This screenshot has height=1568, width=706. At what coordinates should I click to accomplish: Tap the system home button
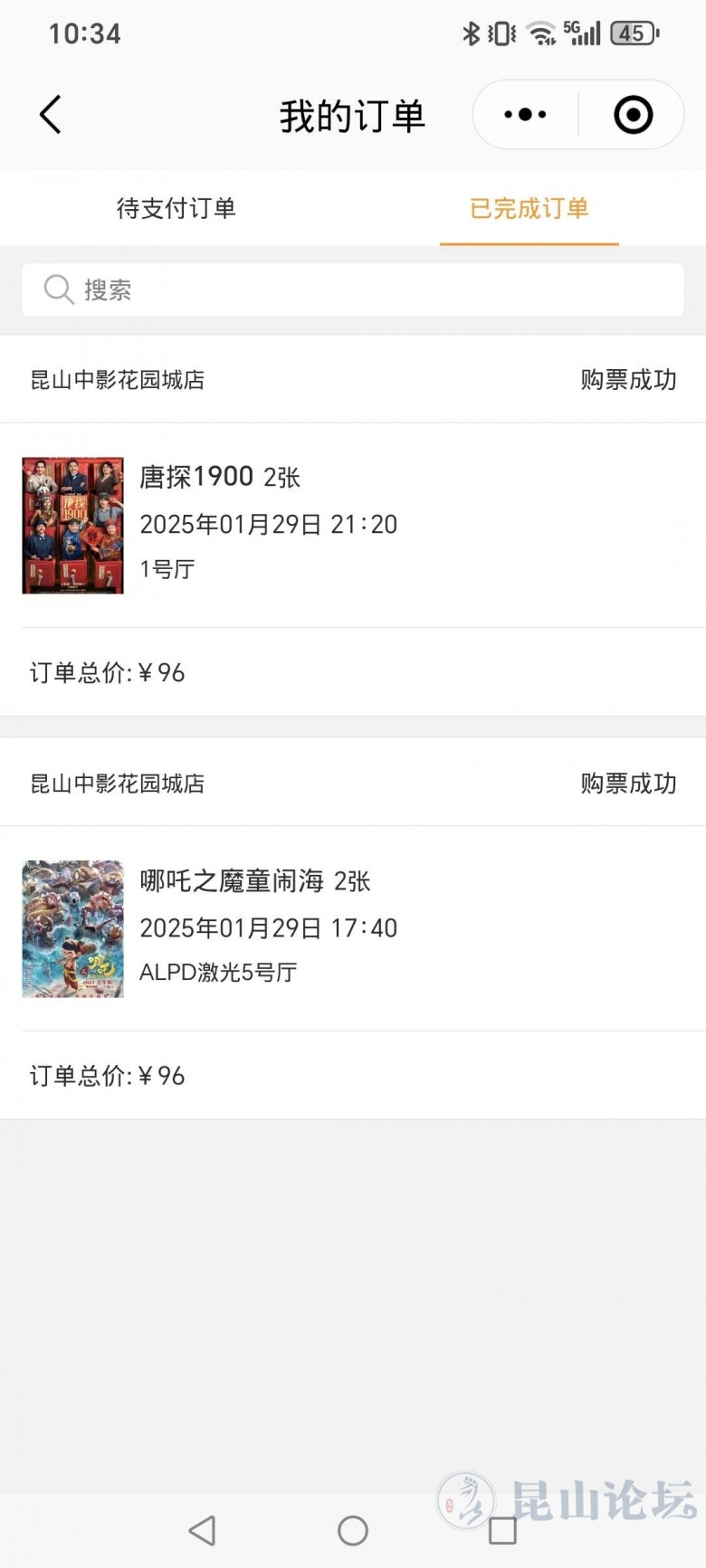(353, 1531)
